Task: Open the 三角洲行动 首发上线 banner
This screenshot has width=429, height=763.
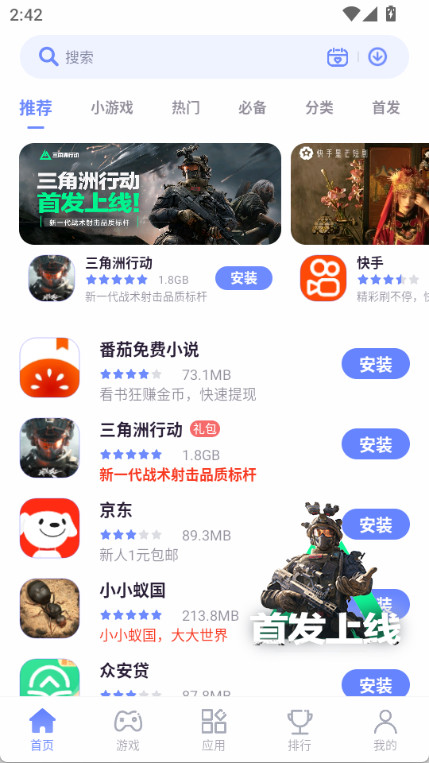Action: coord(150,194)
